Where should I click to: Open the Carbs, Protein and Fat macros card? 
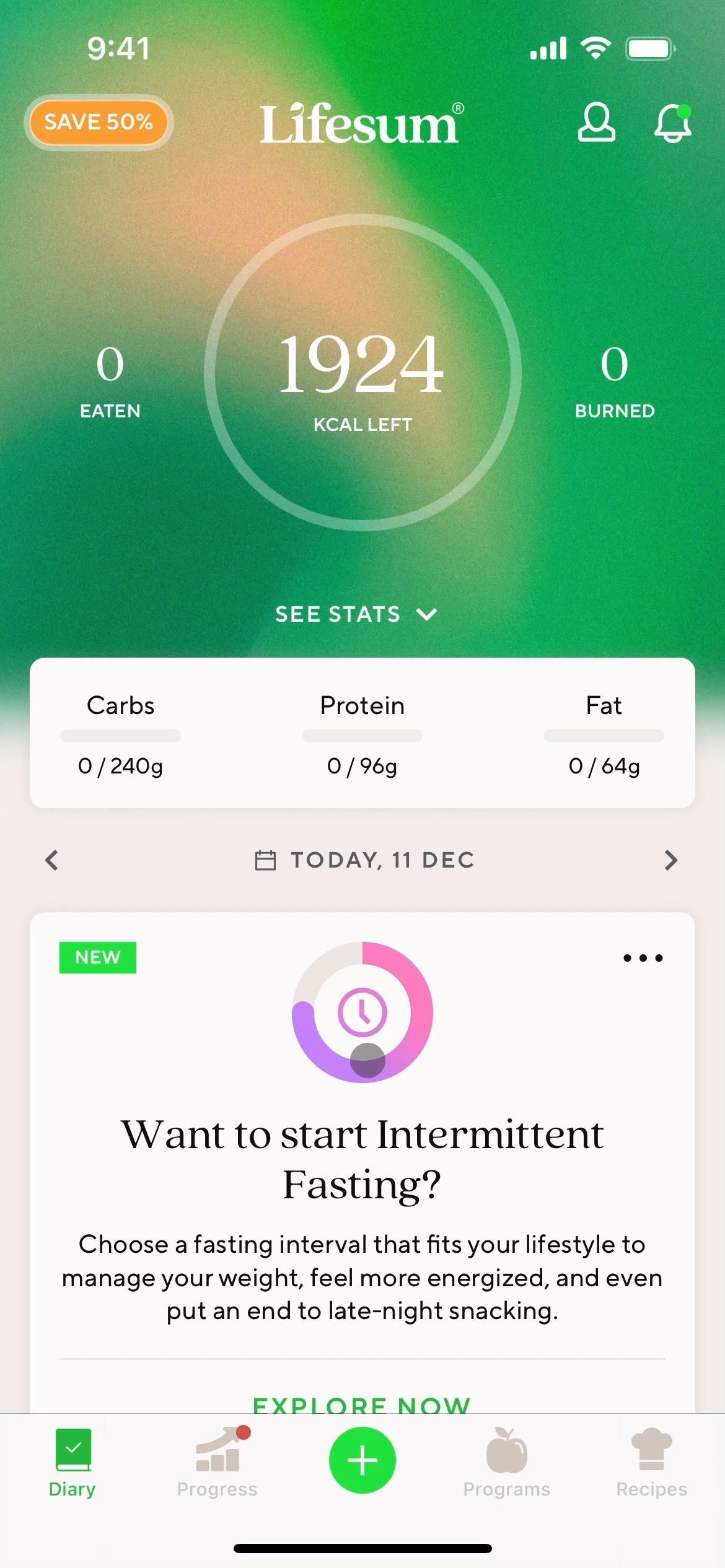point(362,733)
